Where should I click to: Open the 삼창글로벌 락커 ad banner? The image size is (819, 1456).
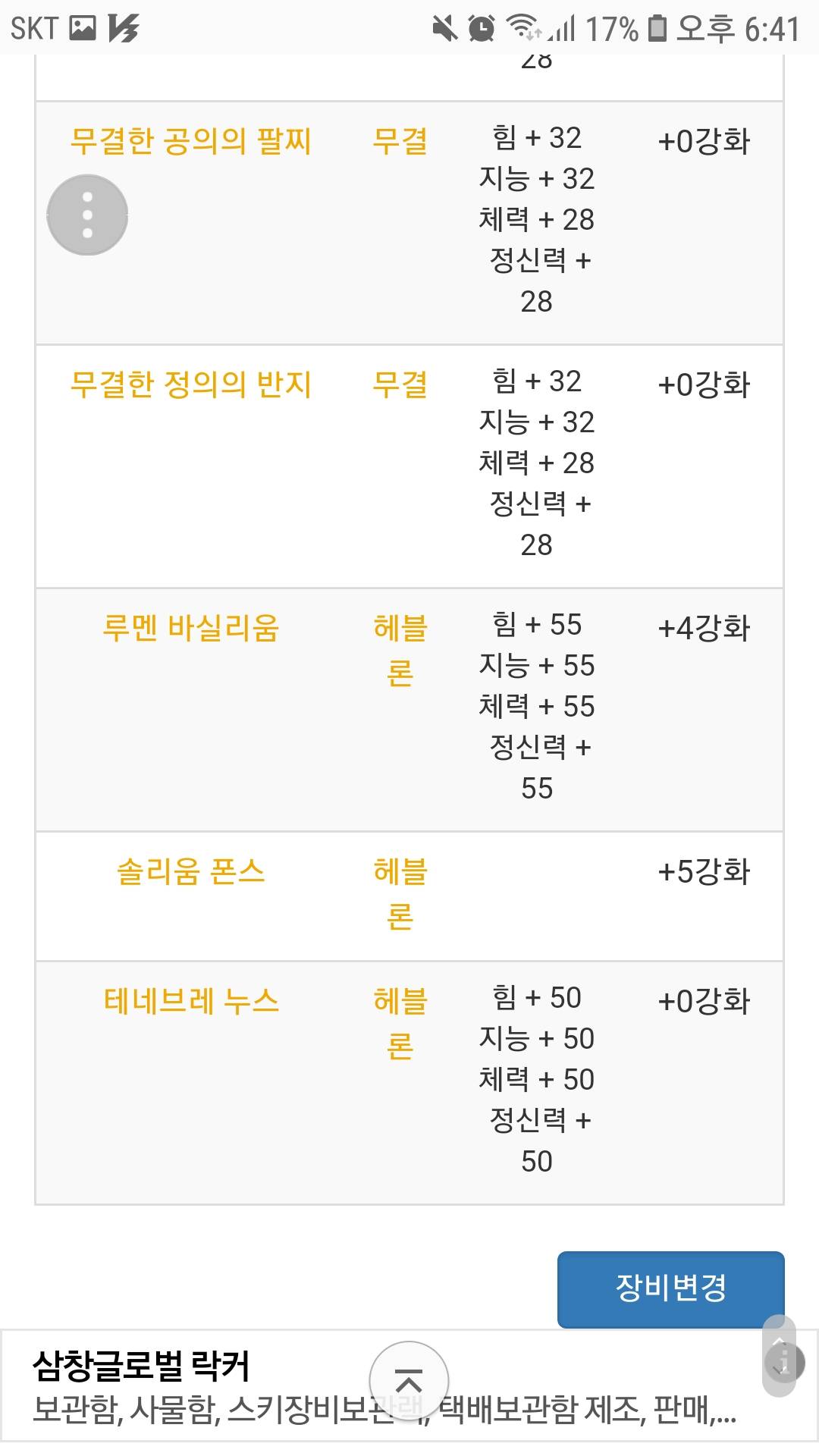pyautogui.click(x=409, y=1386)
